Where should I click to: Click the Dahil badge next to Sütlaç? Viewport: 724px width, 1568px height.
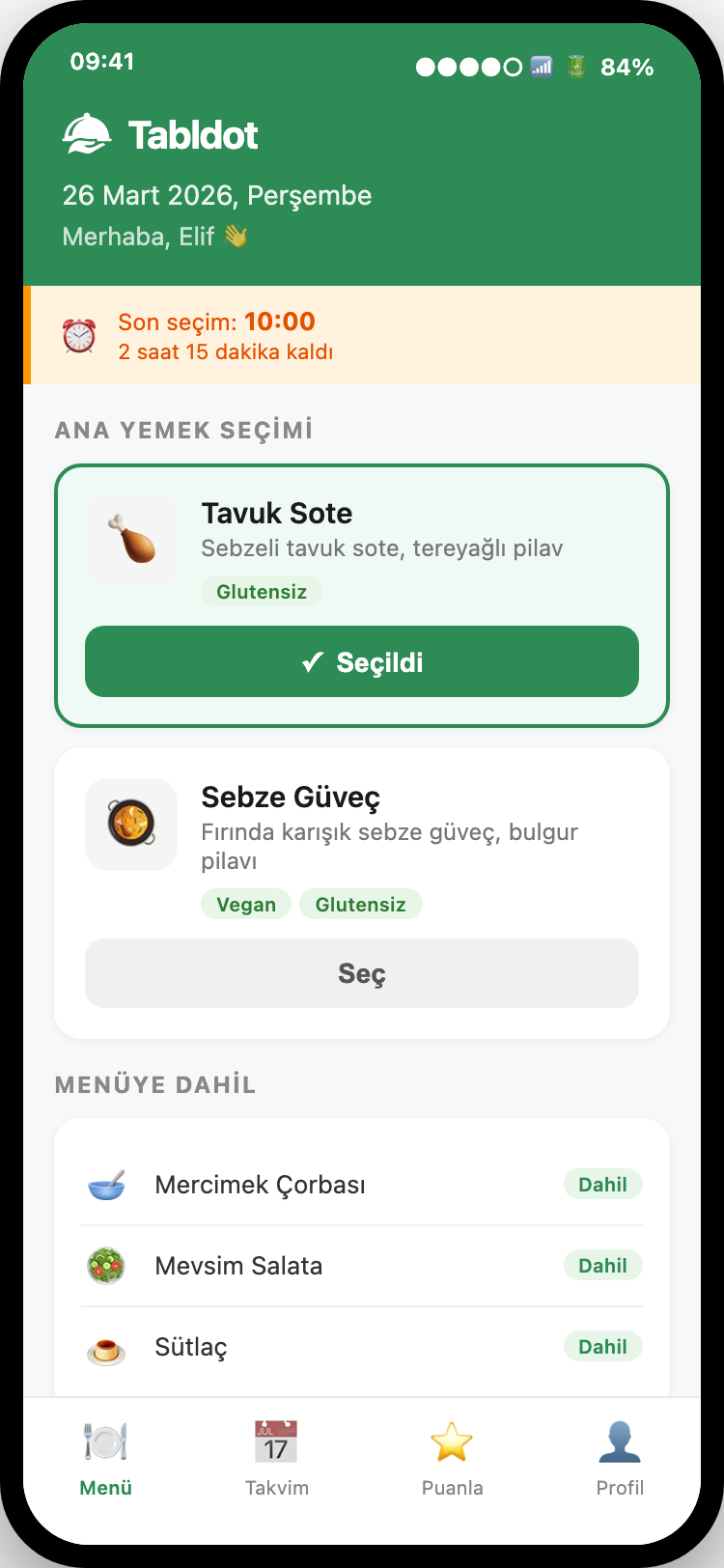pyautogui.click(x=602, y=1346)
